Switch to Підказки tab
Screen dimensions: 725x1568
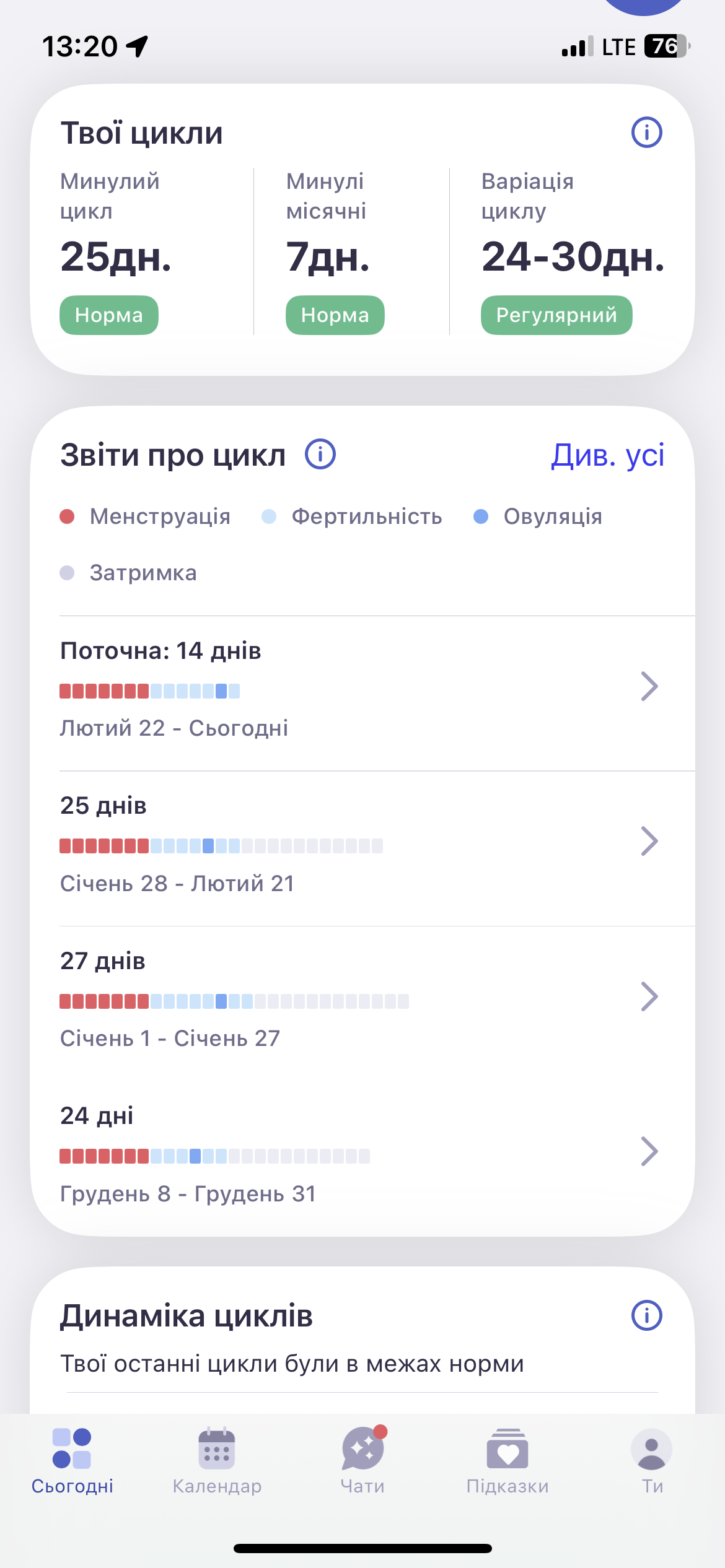click(x=507, y=1461)
